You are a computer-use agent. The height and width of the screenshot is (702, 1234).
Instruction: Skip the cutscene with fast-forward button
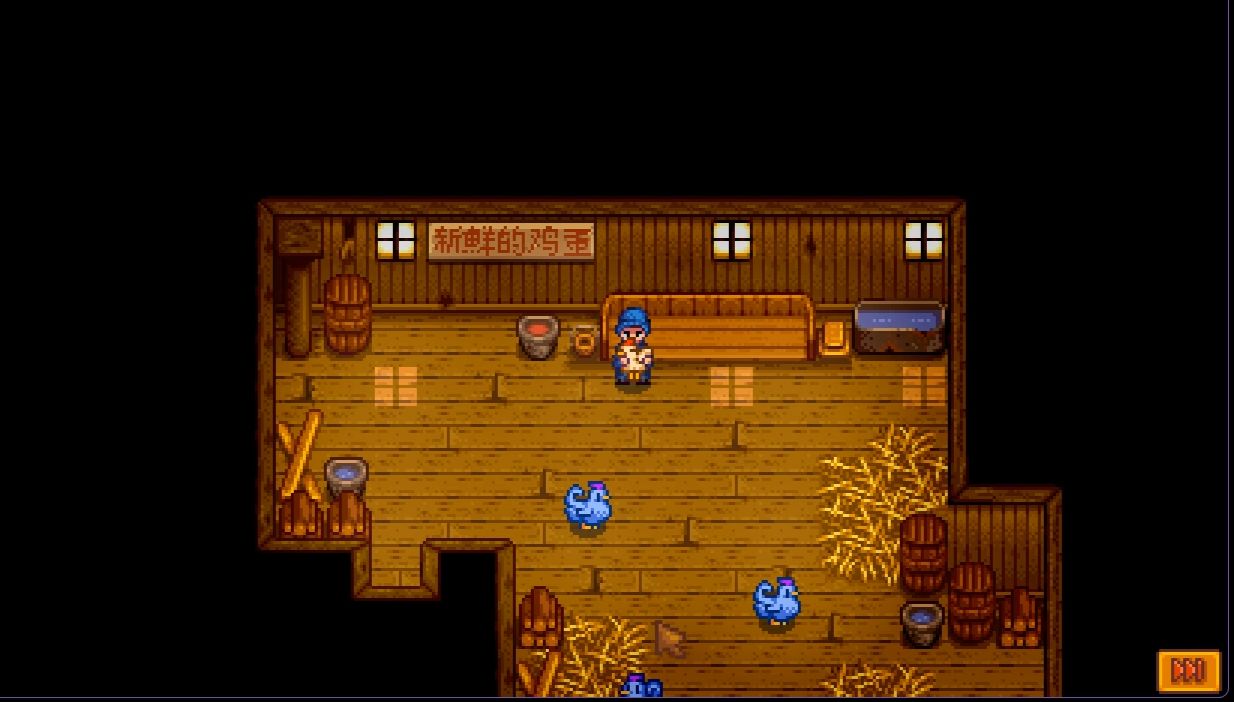pos(1188,671)
